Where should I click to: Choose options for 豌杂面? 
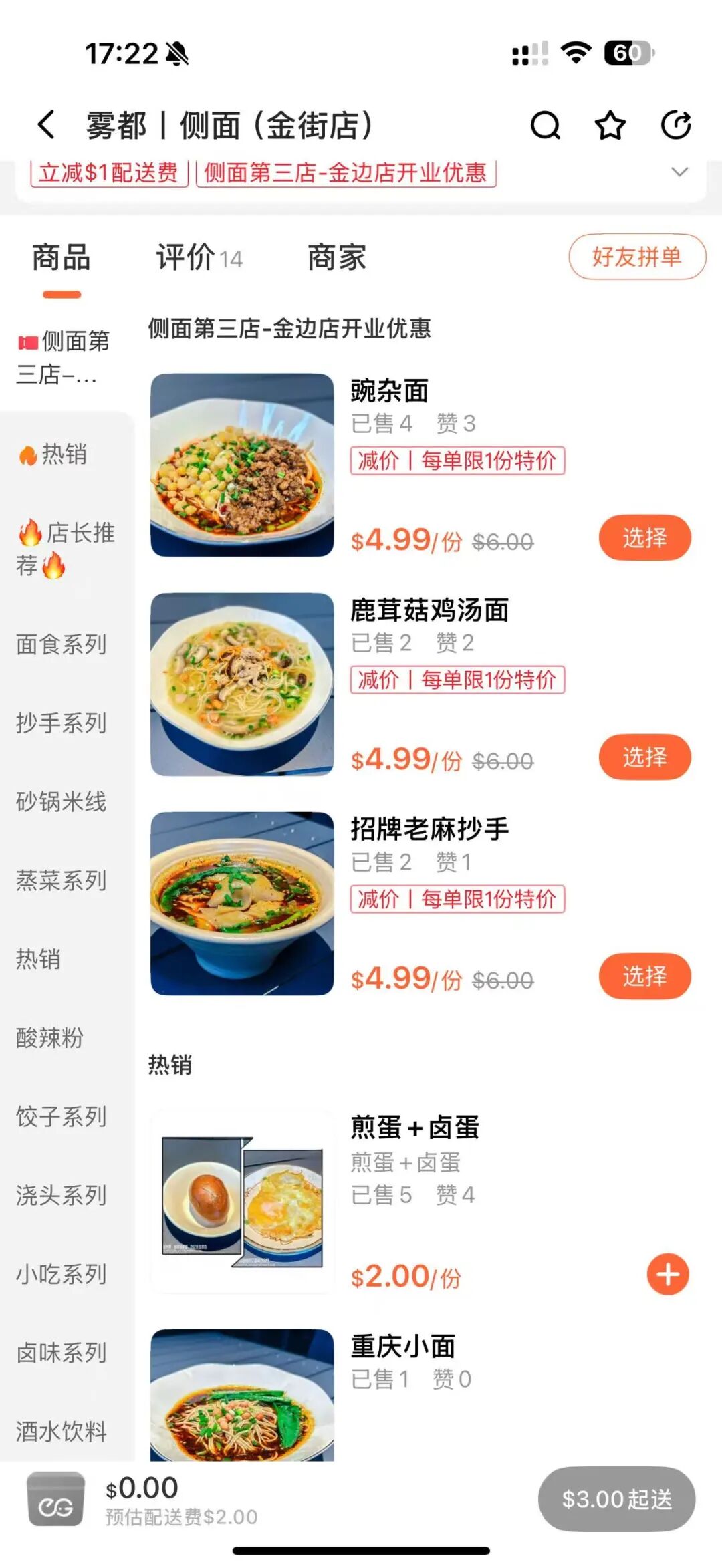[x=644, y=538]
